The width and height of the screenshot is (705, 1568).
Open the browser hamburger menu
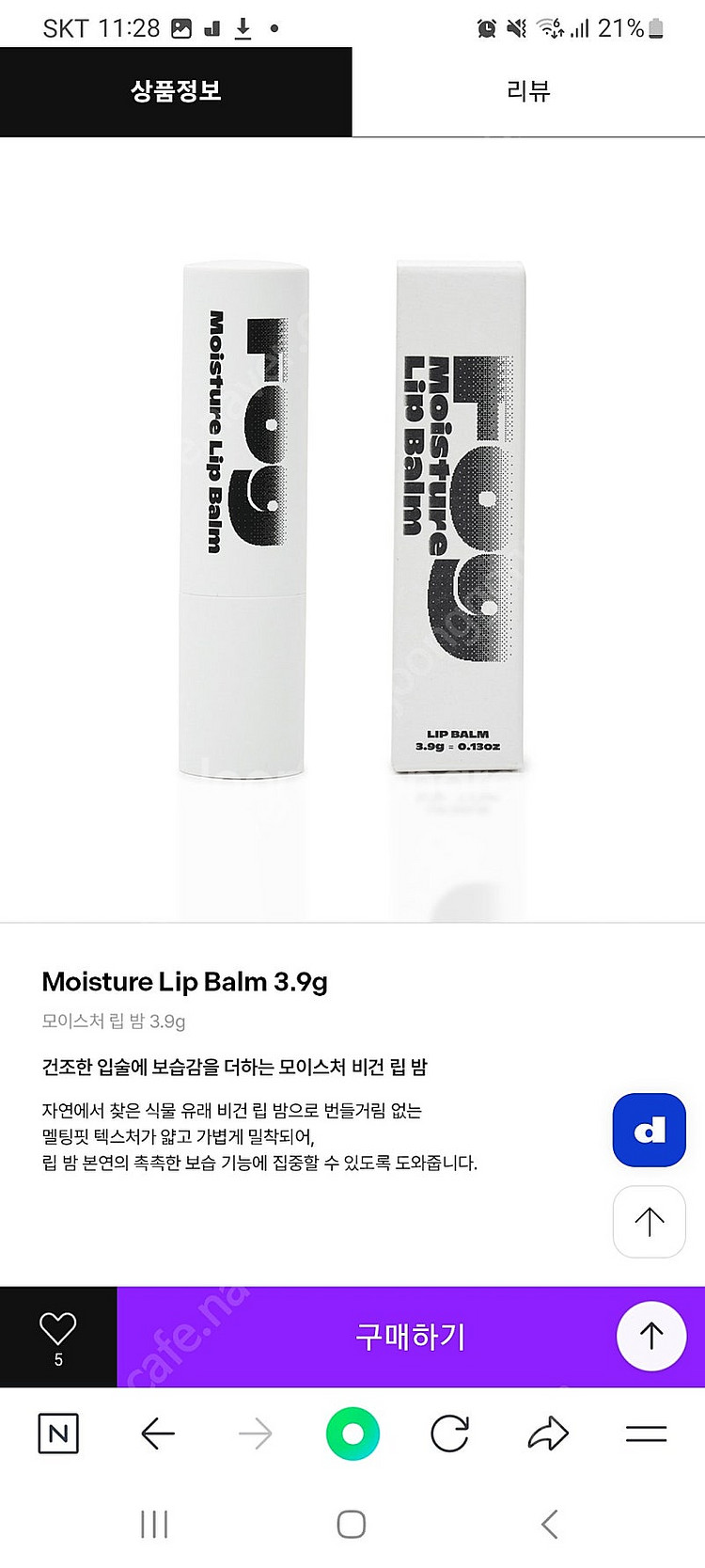coord(646,1434)
